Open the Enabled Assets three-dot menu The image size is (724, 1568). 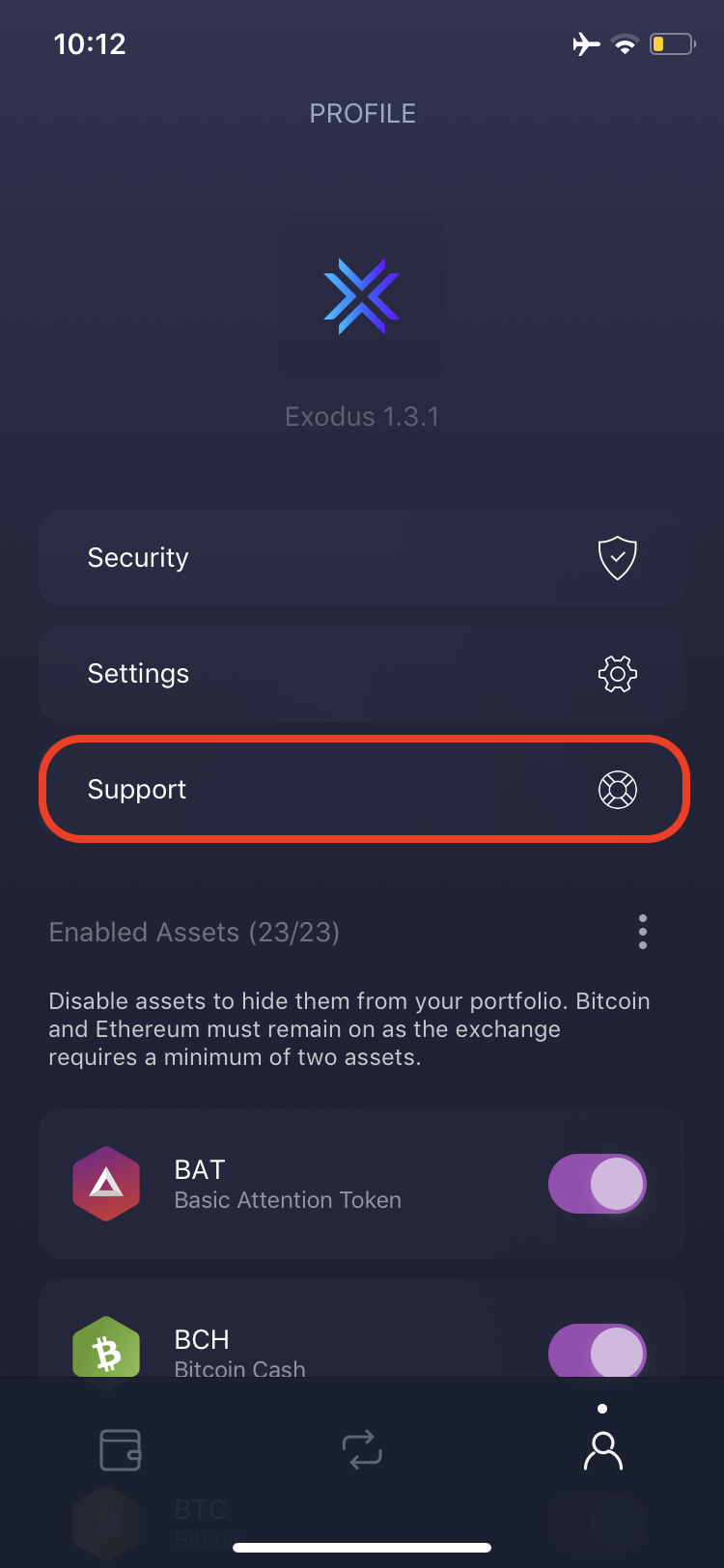(643, 932)
